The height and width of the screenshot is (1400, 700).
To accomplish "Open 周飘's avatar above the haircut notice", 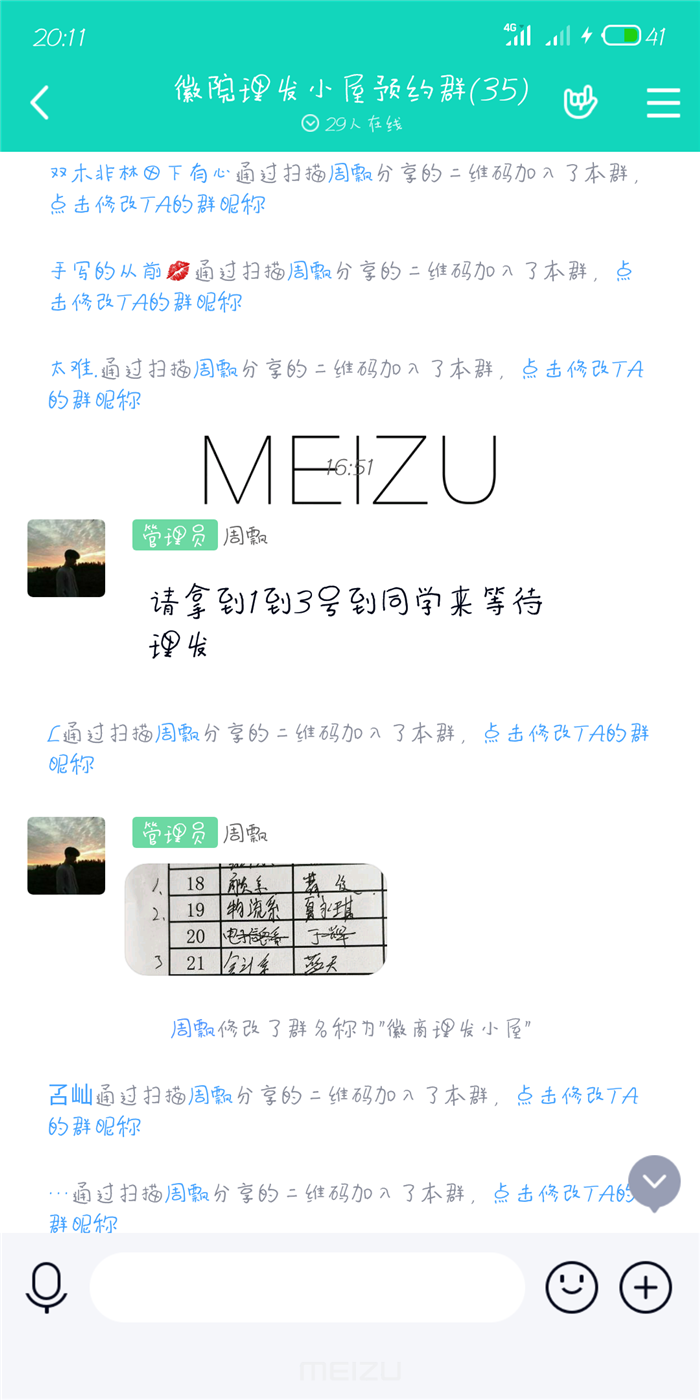I will [66, 558].
